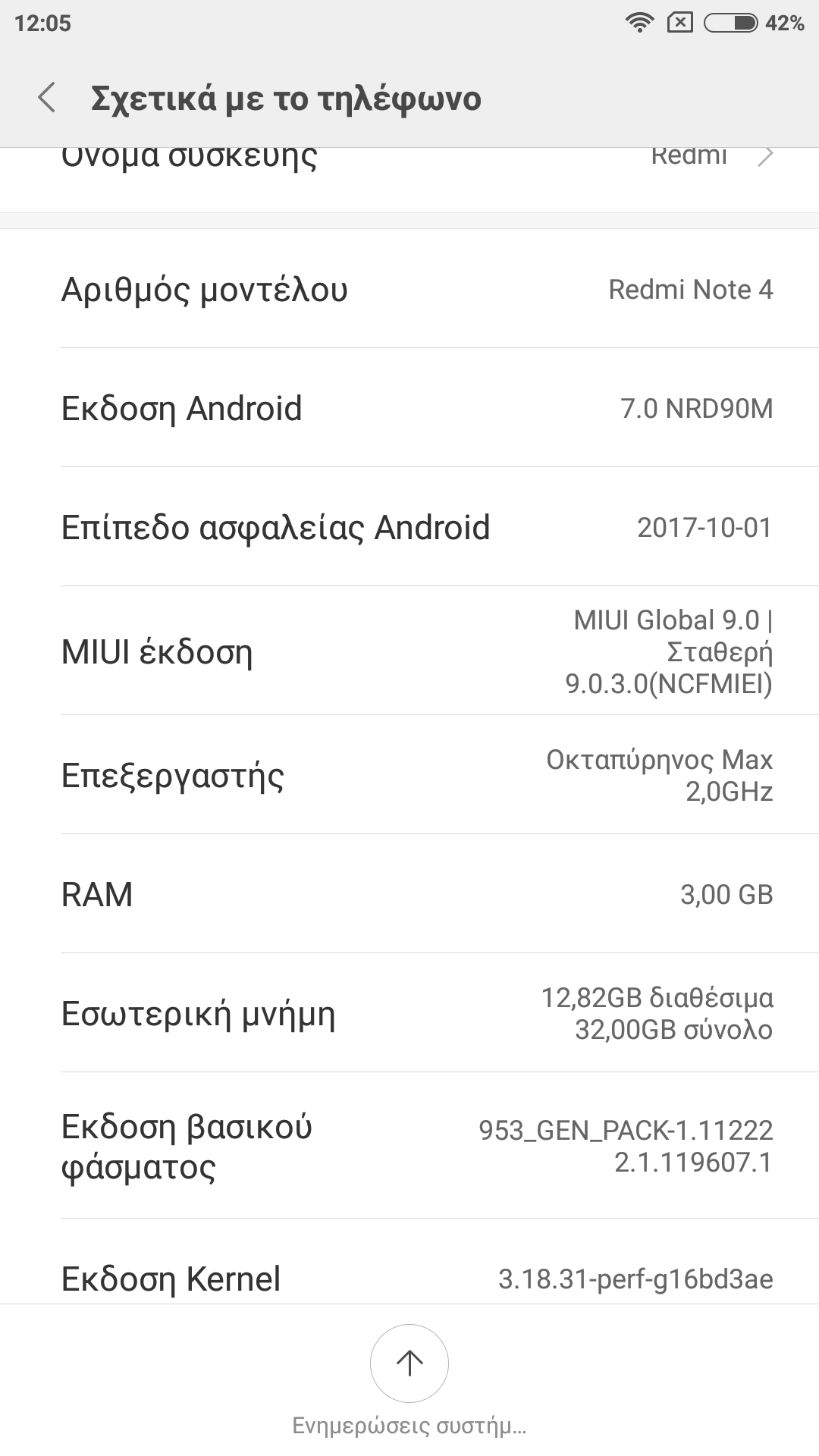Tap the Εκδοση Android row
The width and height of the screenshot is (819, 1456).
[409, 408]
